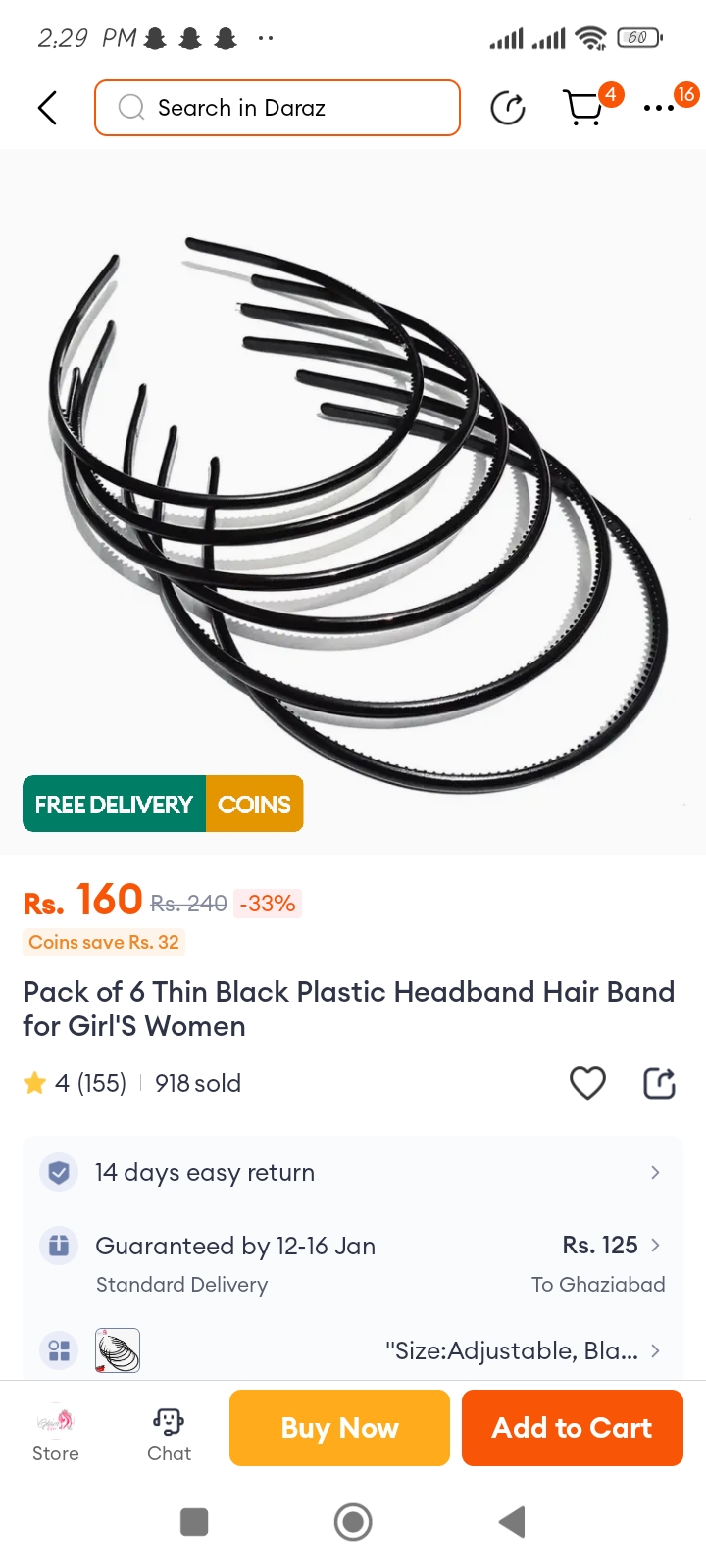
Task: Open Size:Adjustable variant selection row
Action: pyautogui.click(x=353, y=1350)
